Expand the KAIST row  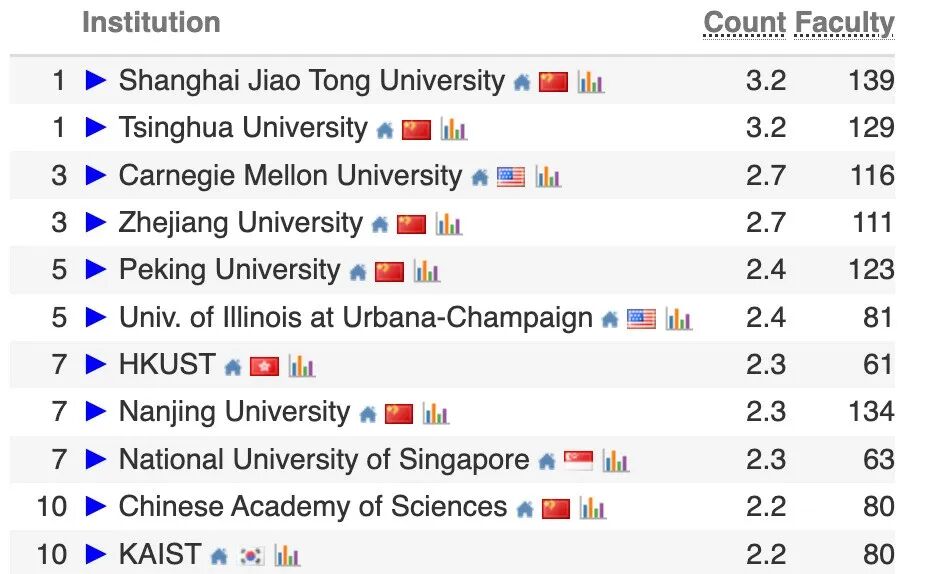(x=96, y=554)
